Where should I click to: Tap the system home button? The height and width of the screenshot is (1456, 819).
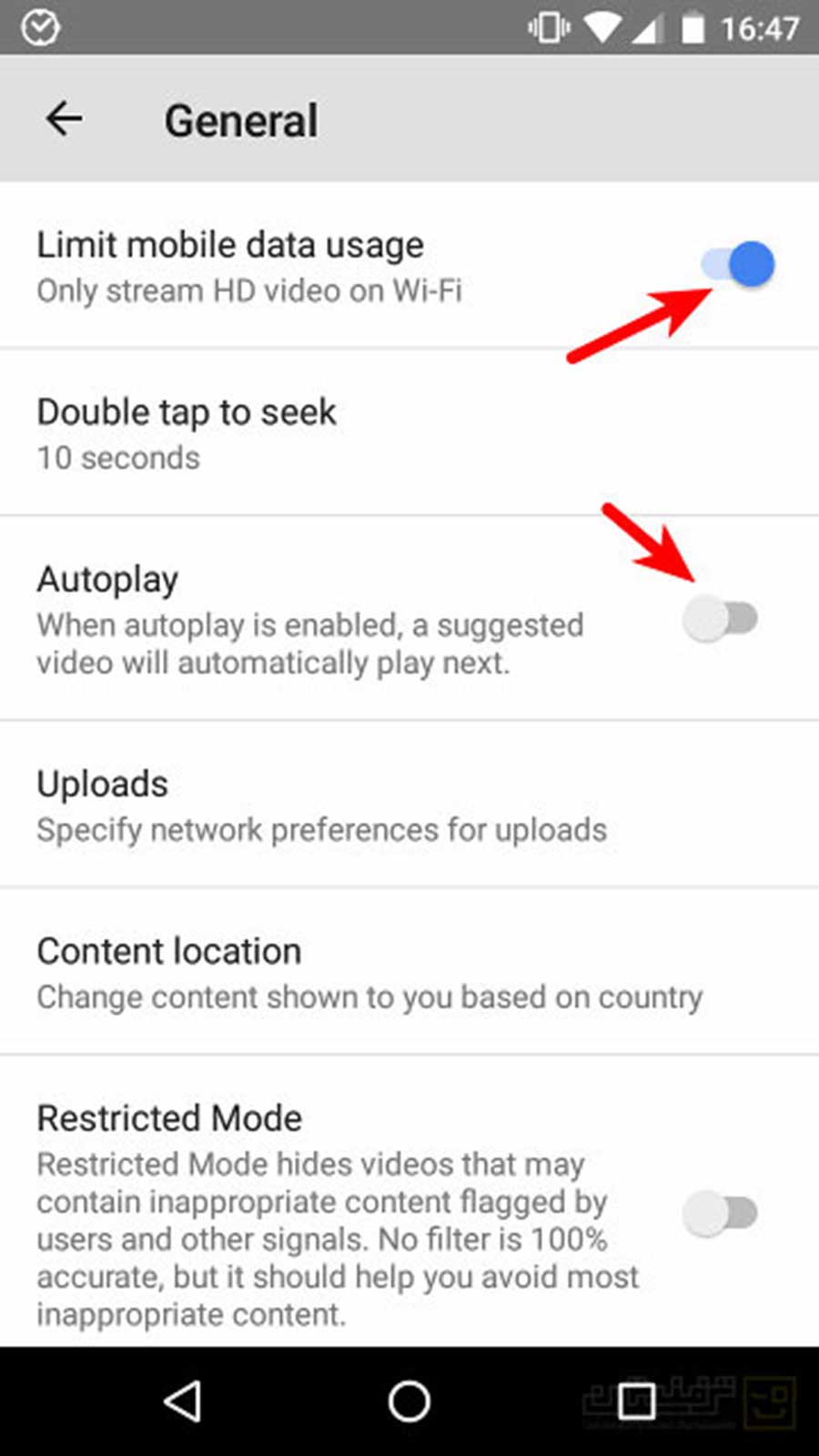[x=409, y=1401]
